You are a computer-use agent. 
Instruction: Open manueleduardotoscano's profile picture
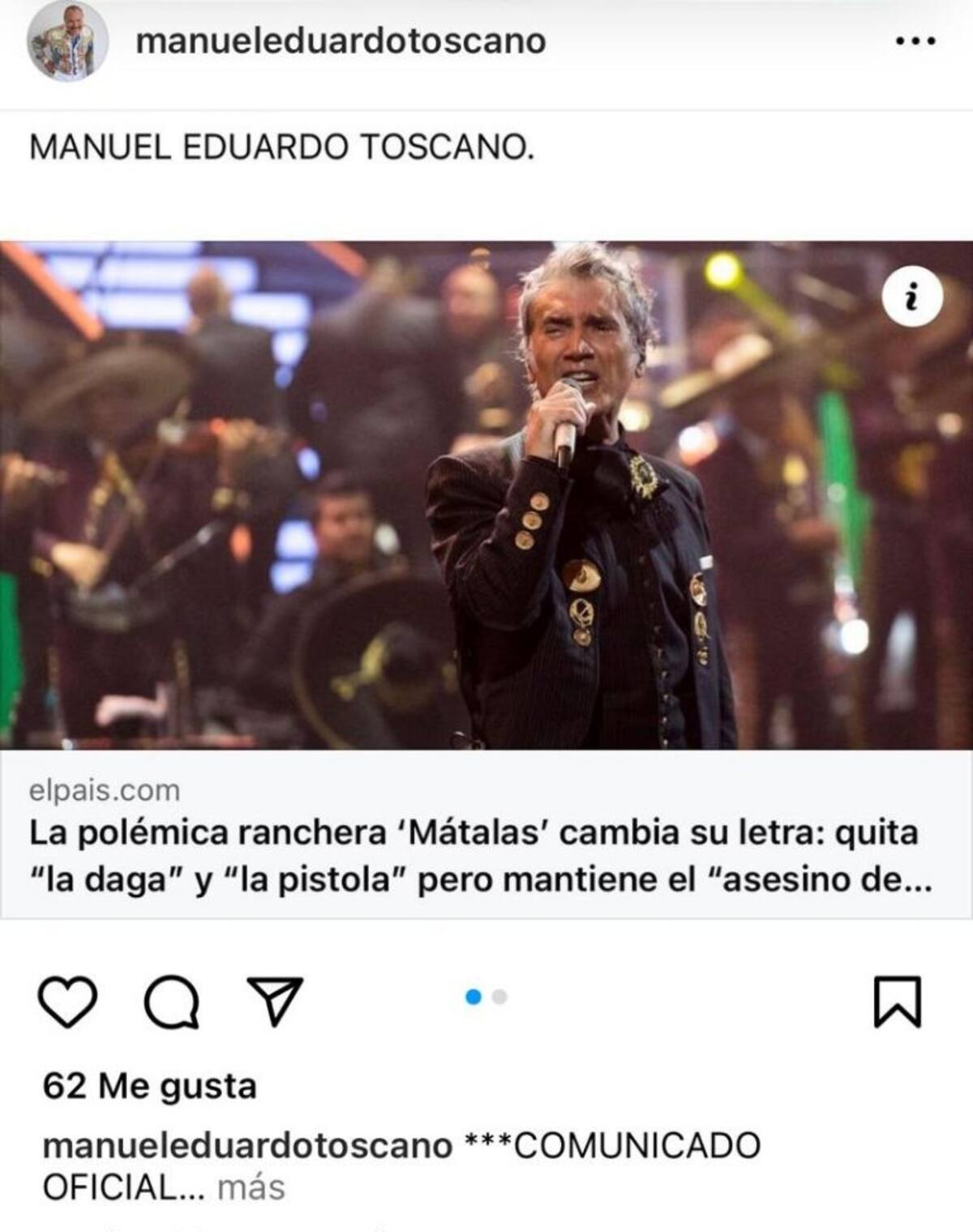point(68,41)
